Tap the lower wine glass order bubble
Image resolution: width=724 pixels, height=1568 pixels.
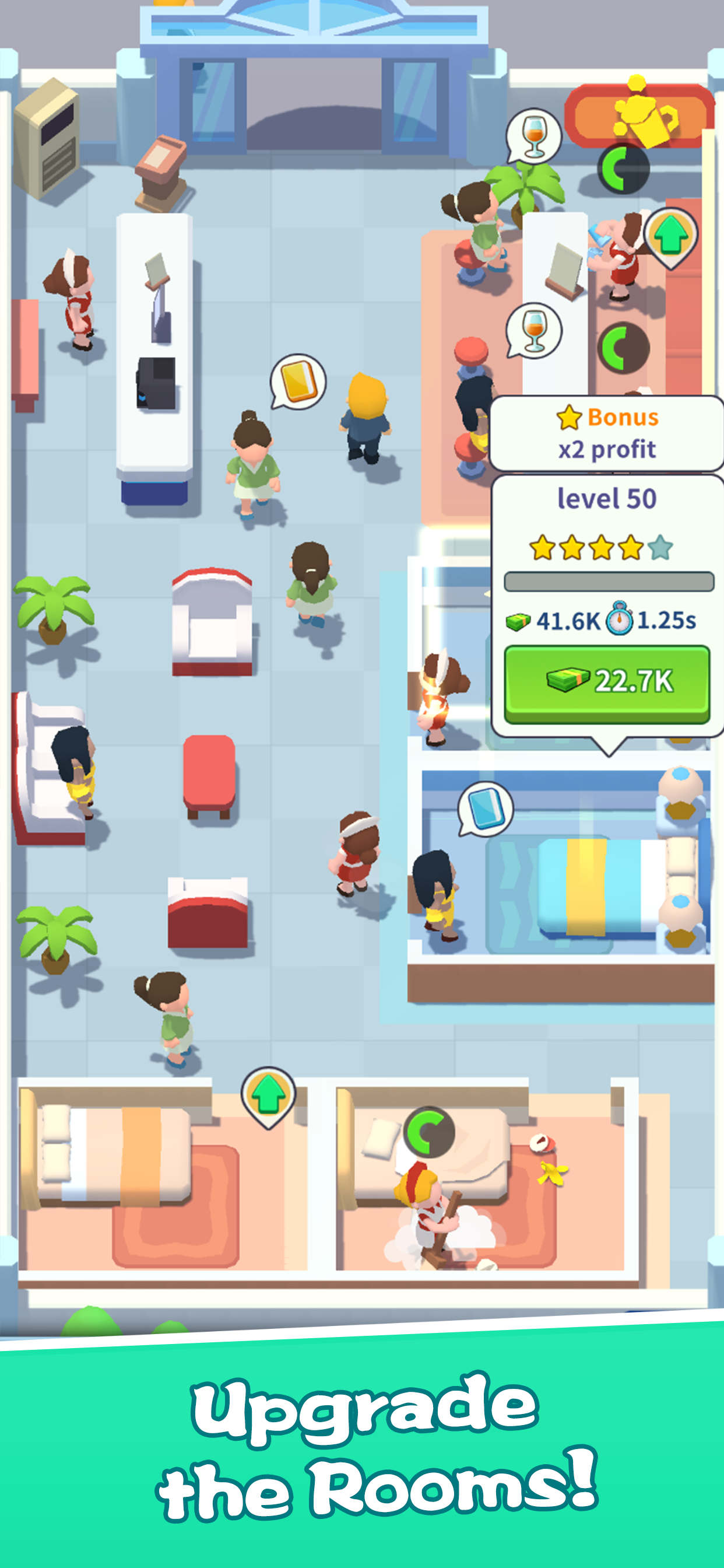click(x=533, y=330)
